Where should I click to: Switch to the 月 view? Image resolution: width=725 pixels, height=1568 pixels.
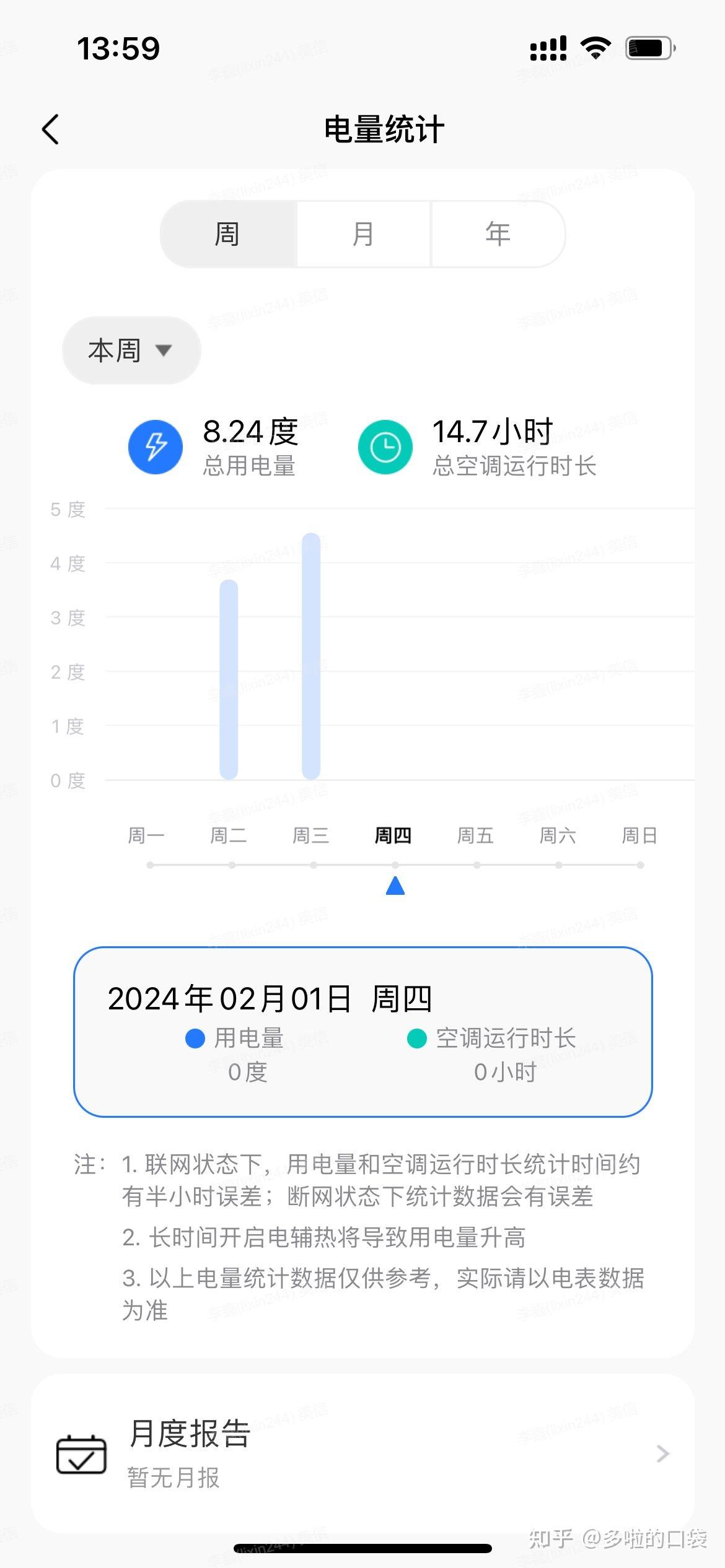click(363, 234)
